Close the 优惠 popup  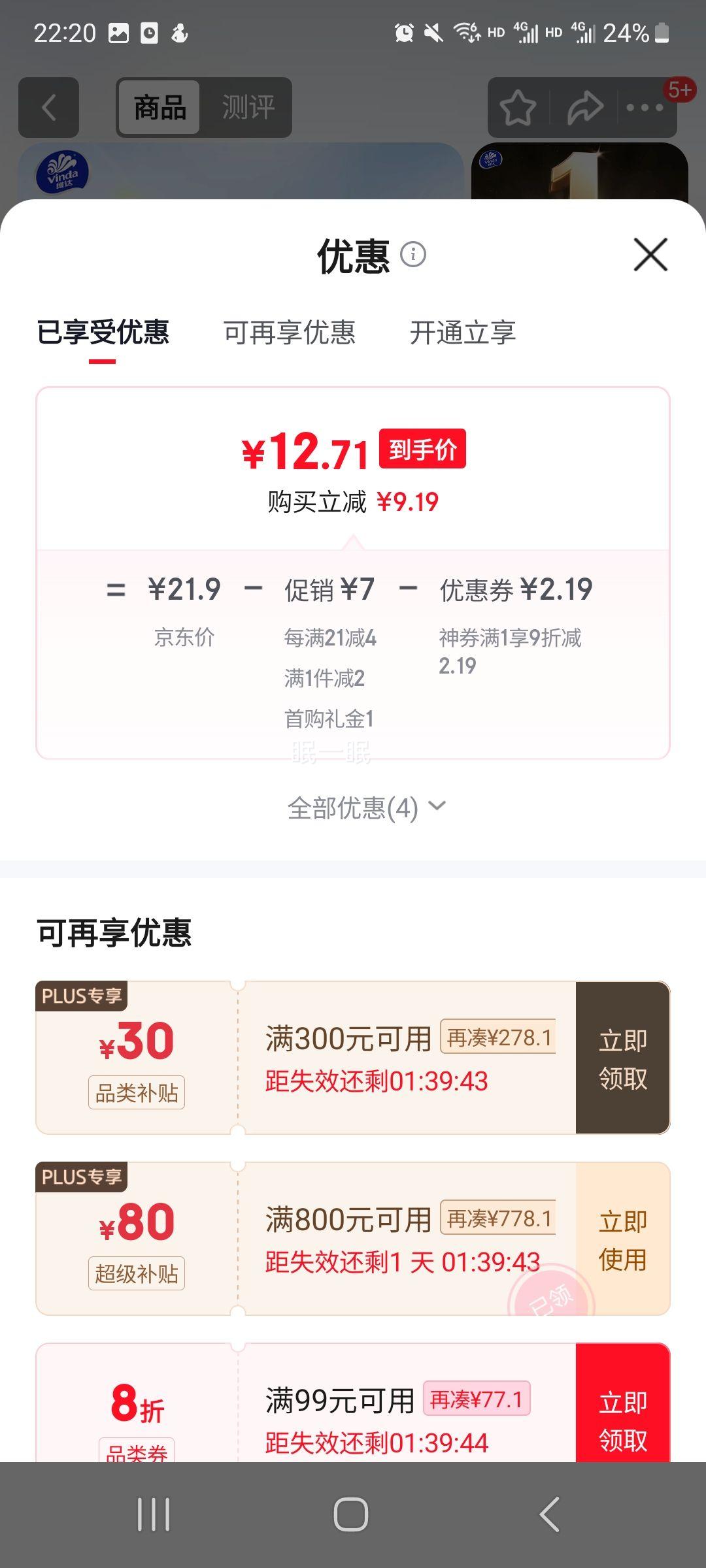648,255
